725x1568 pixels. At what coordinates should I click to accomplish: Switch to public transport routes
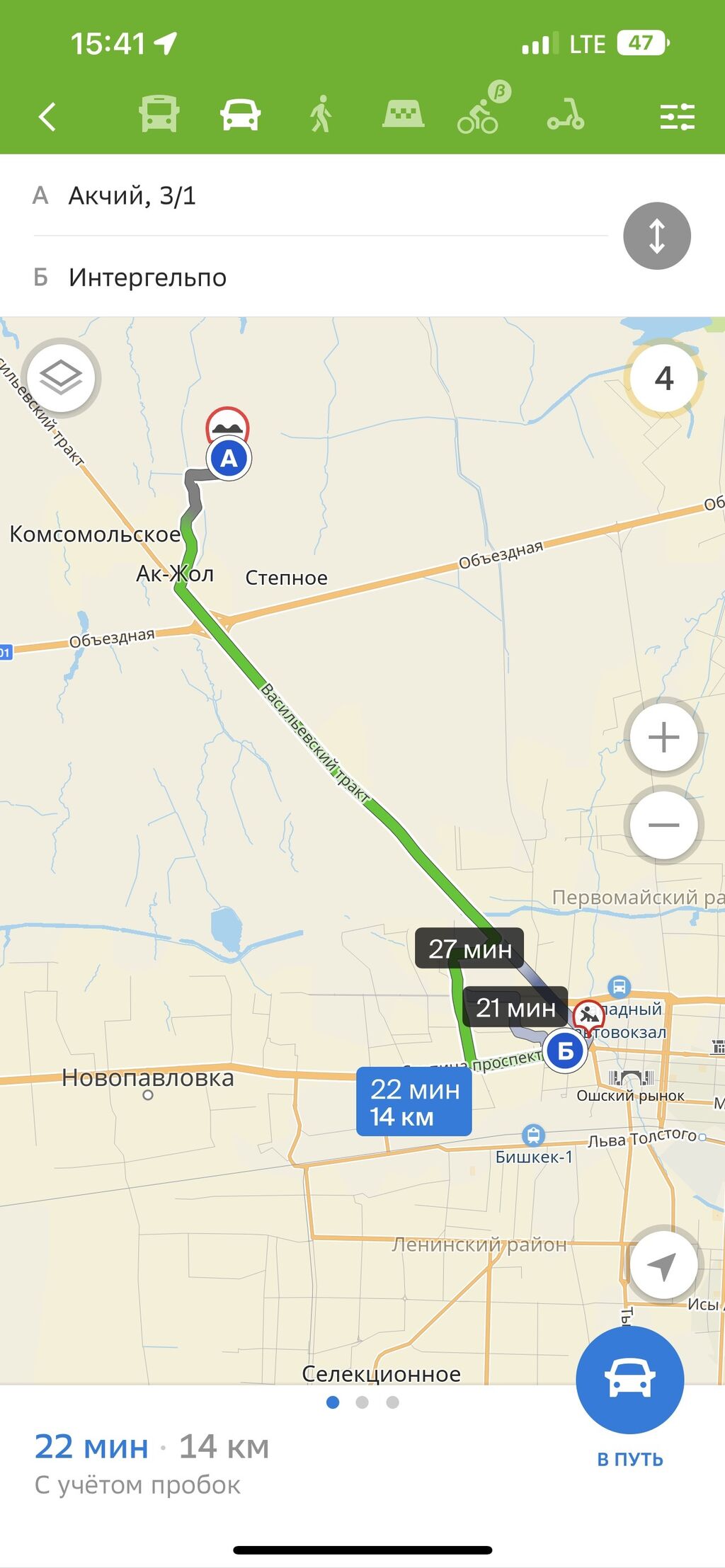pyautogui.click(x=159, y=115)
